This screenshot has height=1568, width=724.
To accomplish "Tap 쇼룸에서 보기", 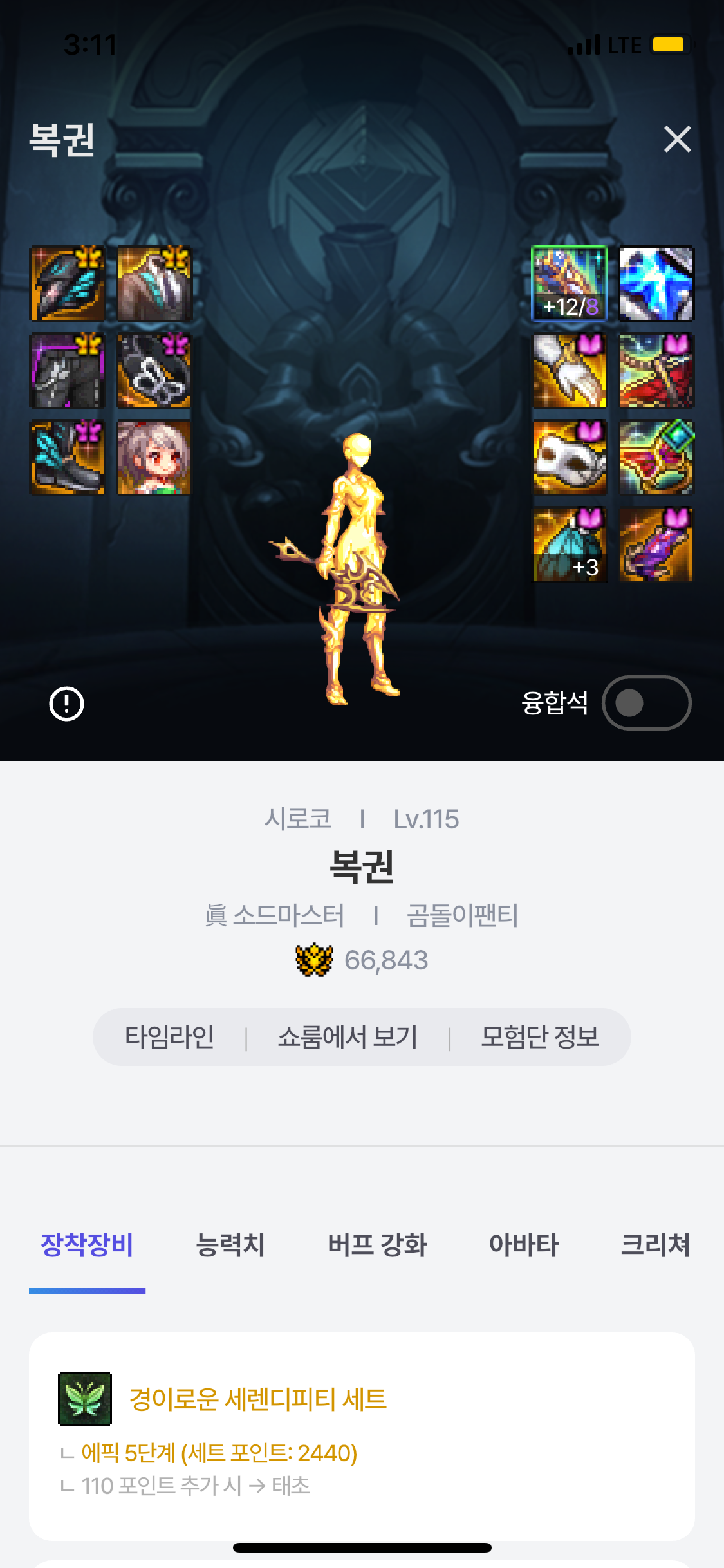I will click(x=348, y=1037).
